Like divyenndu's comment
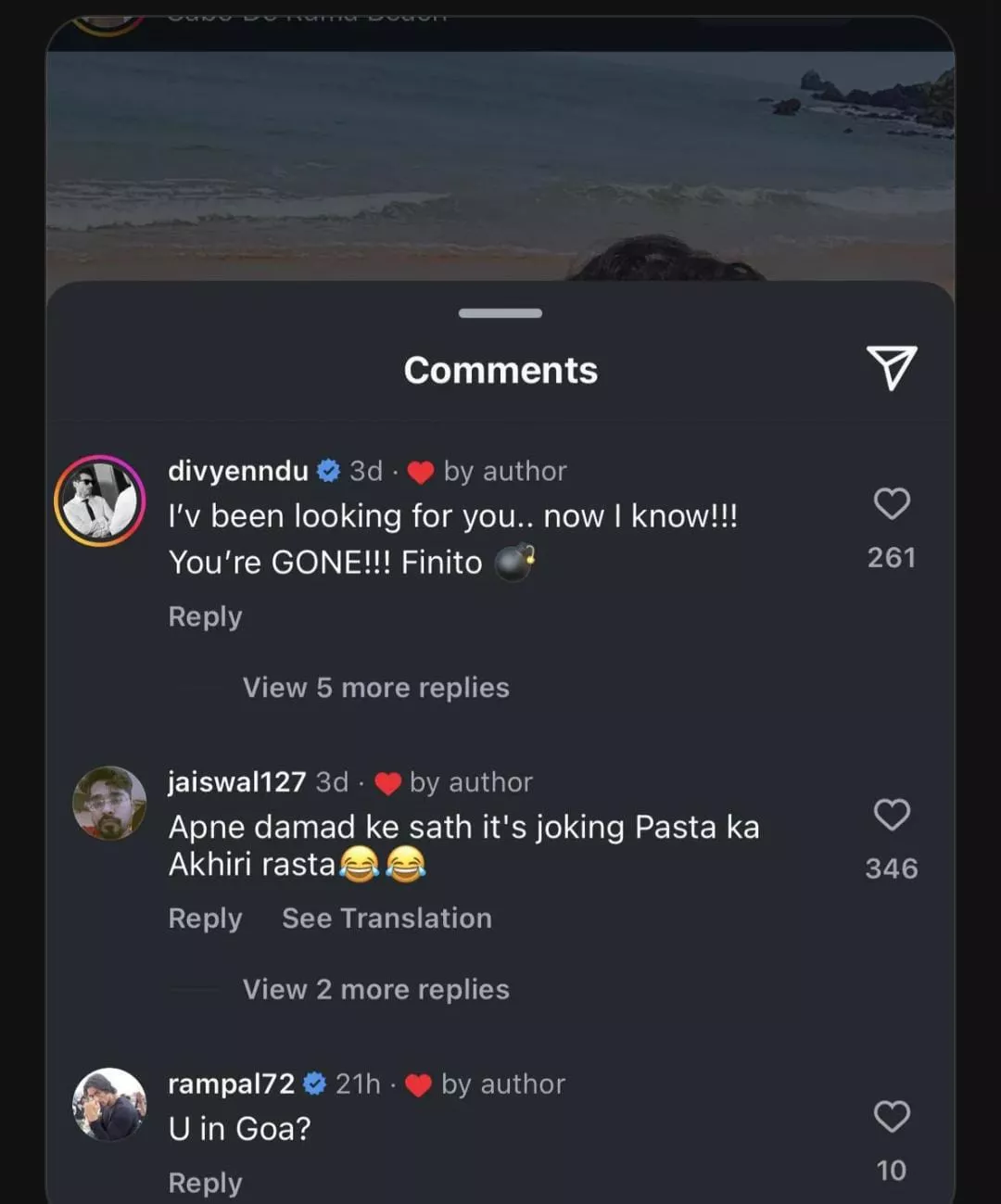 tap(892, 503)
